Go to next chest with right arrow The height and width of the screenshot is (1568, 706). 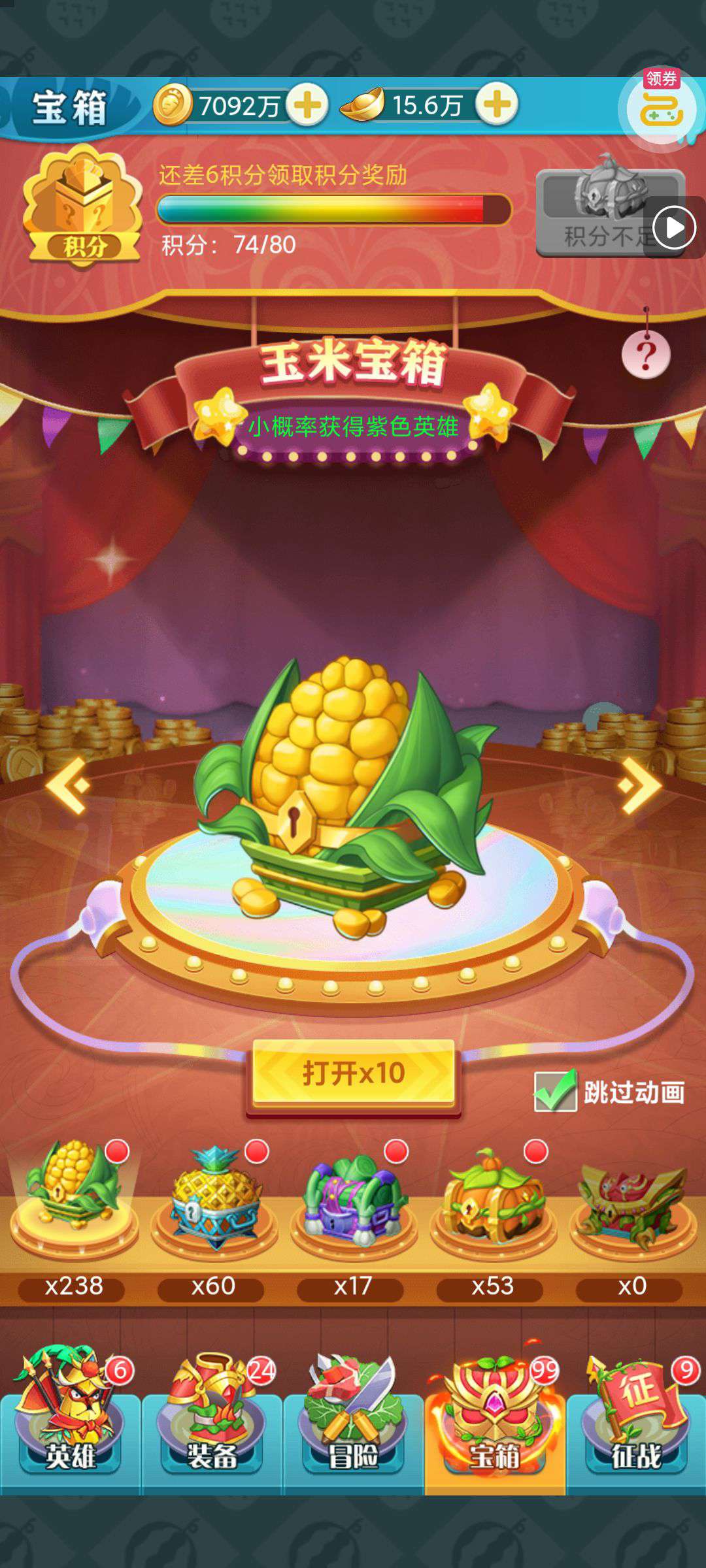[639, 785]
